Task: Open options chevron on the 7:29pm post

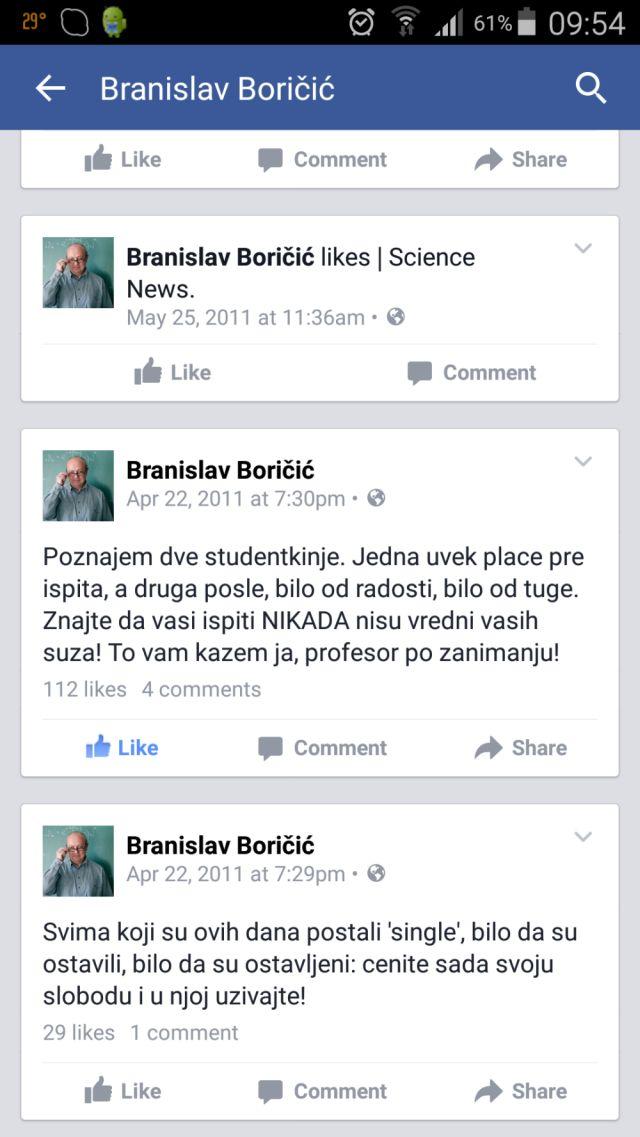Action: 583,837
